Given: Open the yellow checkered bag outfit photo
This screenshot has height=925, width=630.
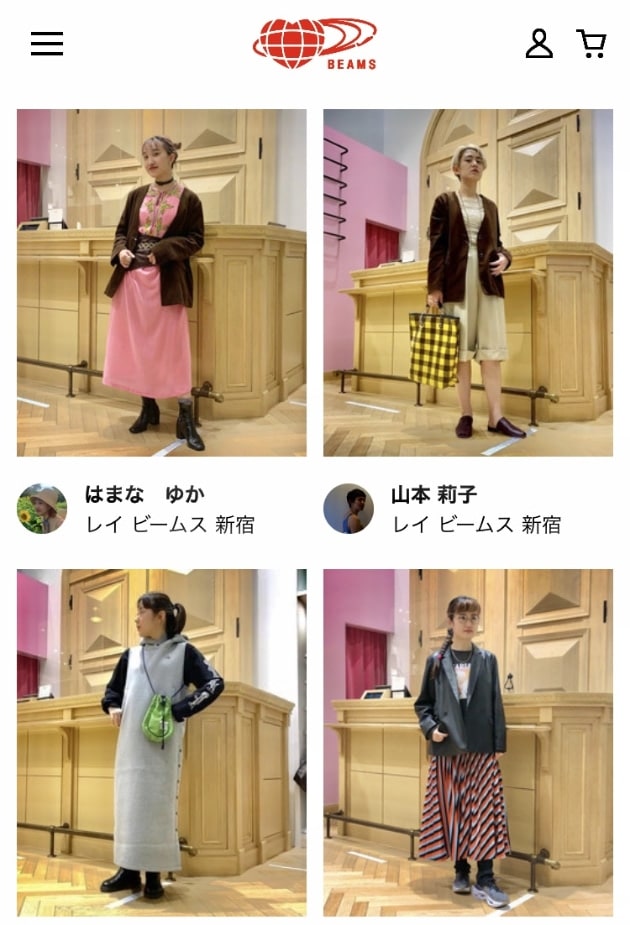Looking at the screenshot, I should pos(467,283).
